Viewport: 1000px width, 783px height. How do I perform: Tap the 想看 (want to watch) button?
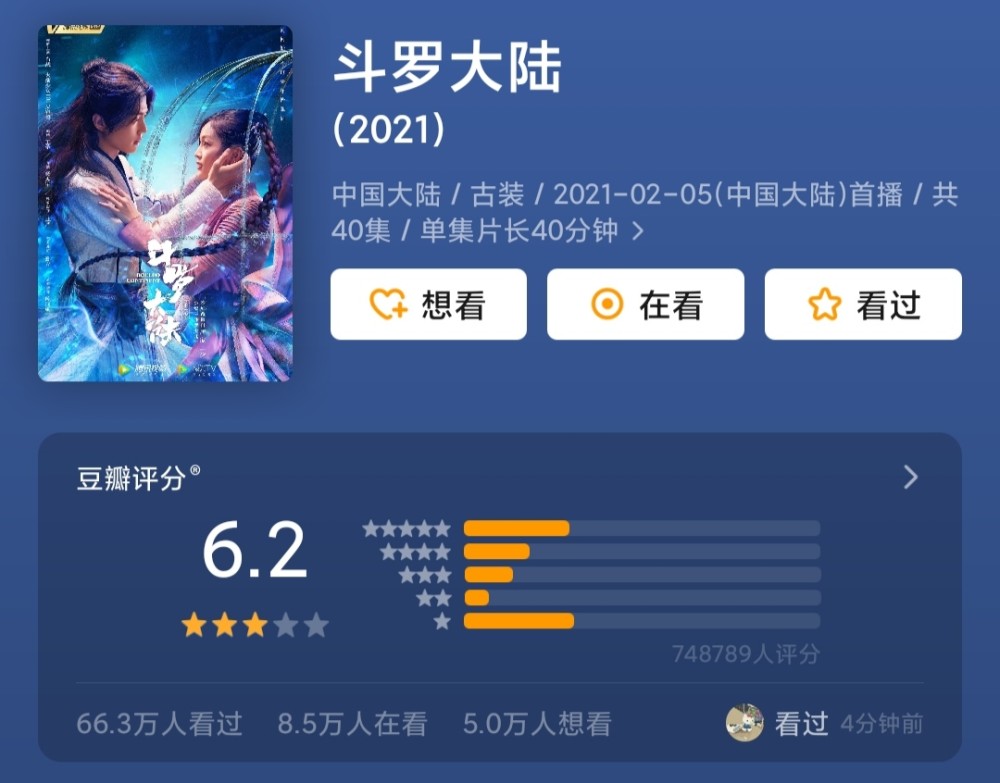pyautogui.click(x=428, y=304)
